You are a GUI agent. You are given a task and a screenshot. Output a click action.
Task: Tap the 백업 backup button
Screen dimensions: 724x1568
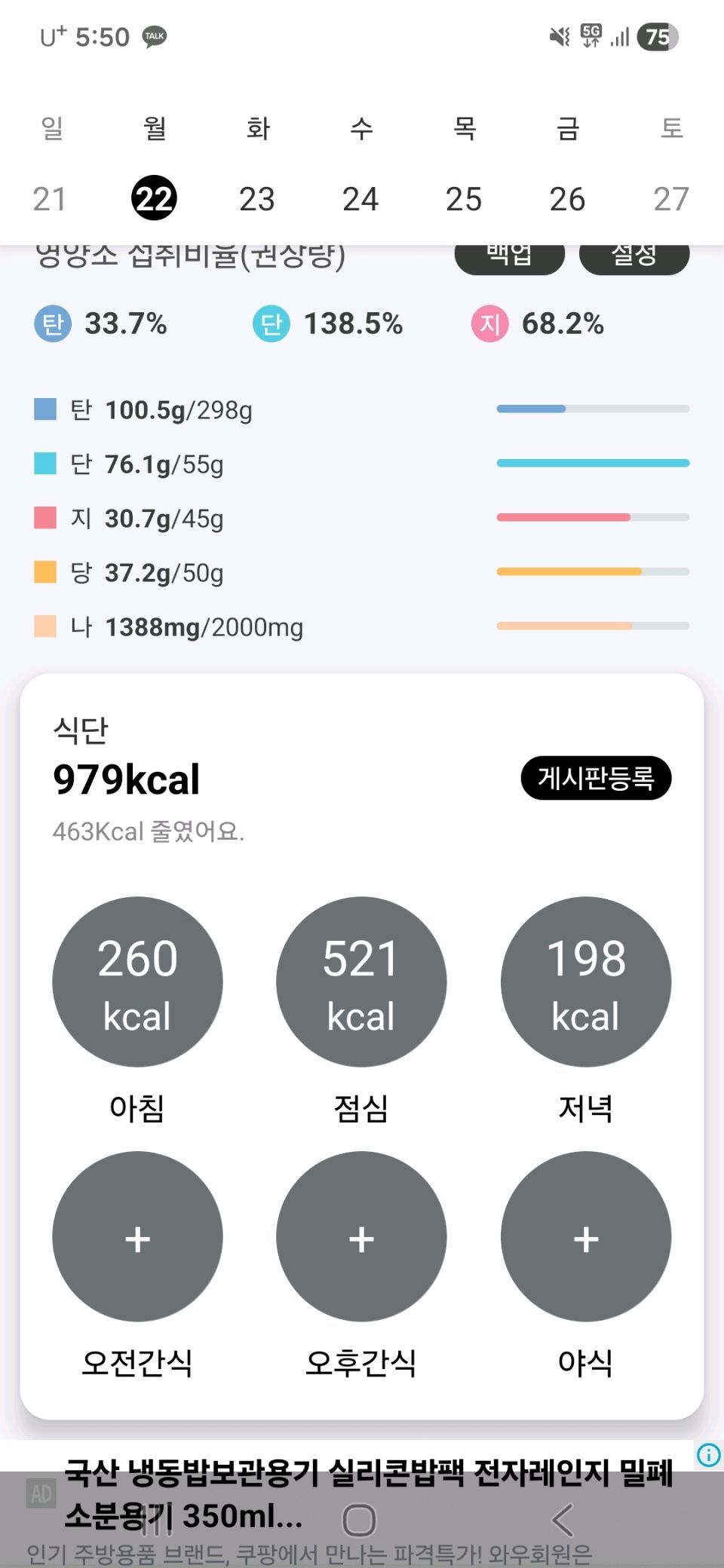click(x=509, y=256)
